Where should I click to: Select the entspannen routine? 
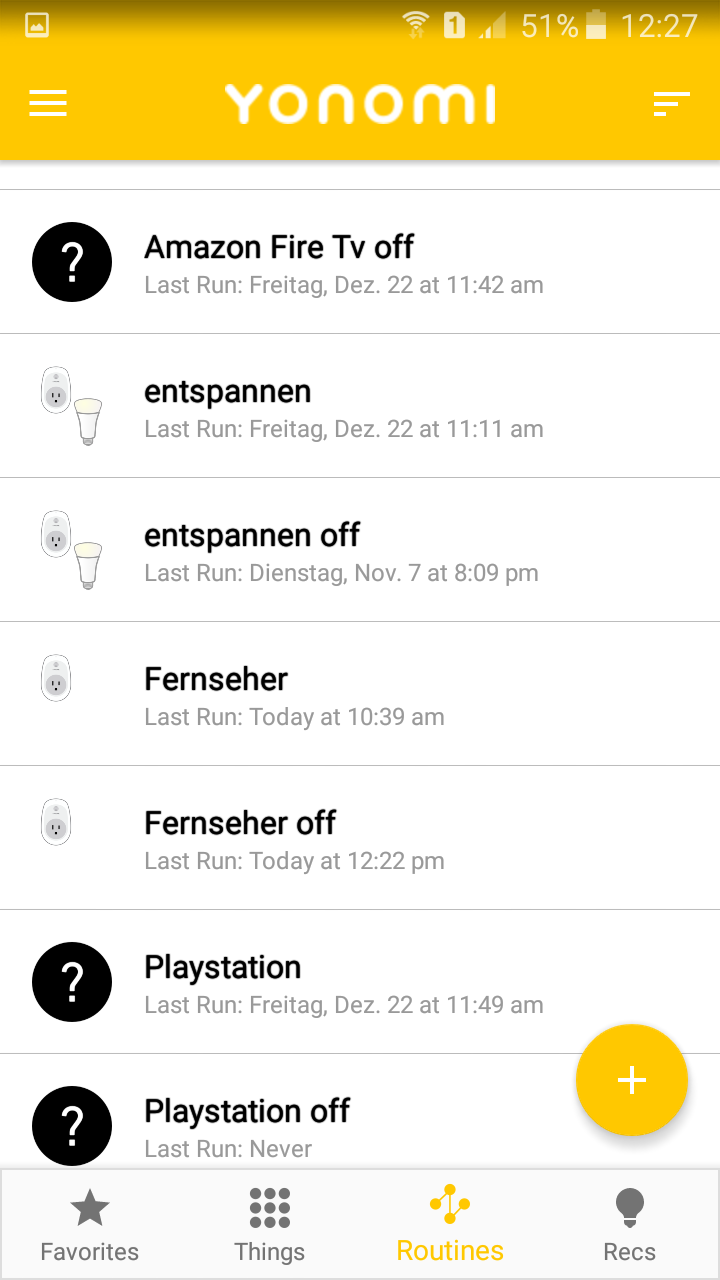pos(228,406)
